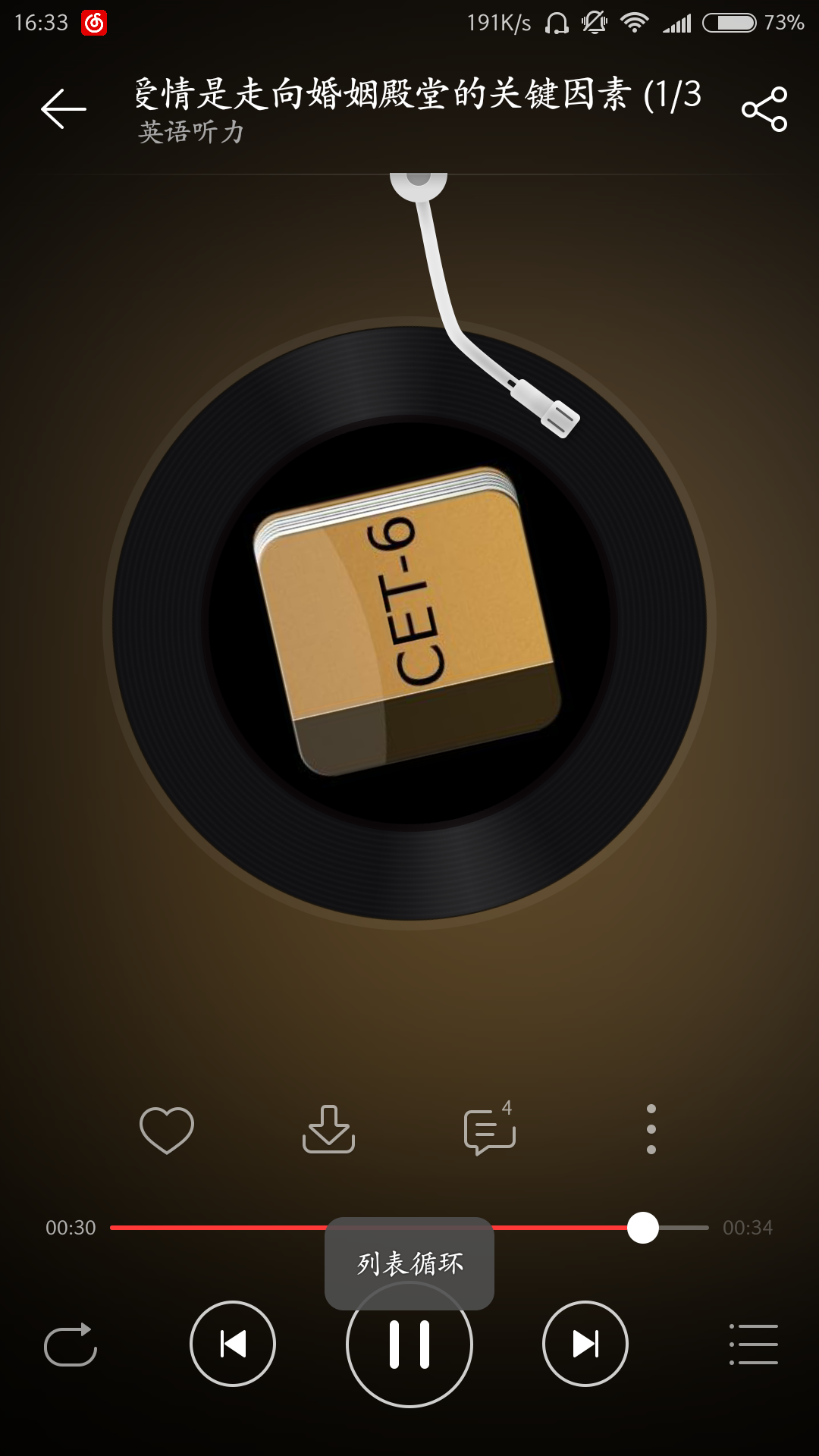819x1456 pixels.
Task: Open the playlist queue
Action: [753, 1345]
